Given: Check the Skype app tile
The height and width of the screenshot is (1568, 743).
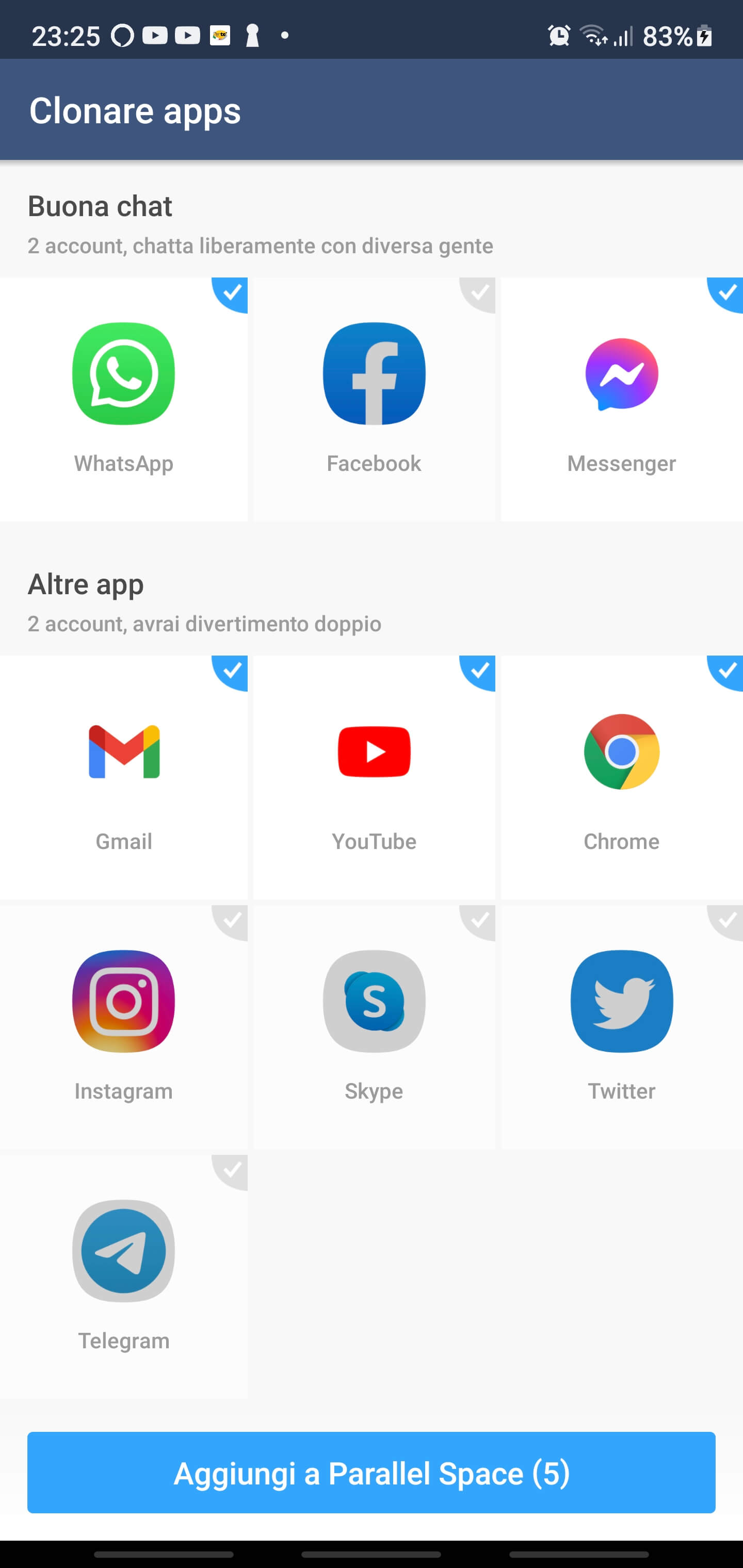Looking at the screenshot, I should click(x=374, y=1026).
